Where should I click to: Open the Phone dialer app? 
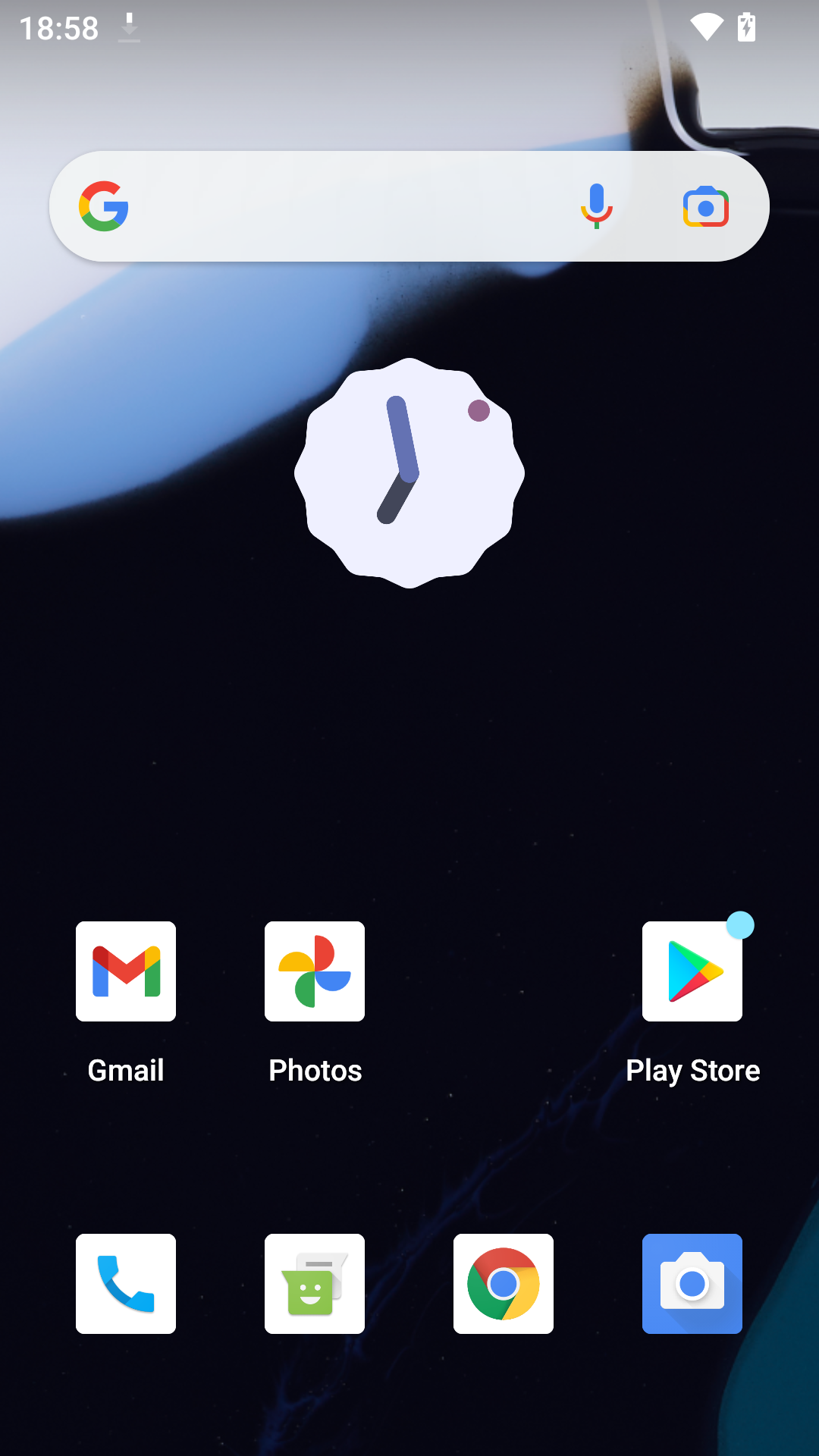[x=126, y=1284]
